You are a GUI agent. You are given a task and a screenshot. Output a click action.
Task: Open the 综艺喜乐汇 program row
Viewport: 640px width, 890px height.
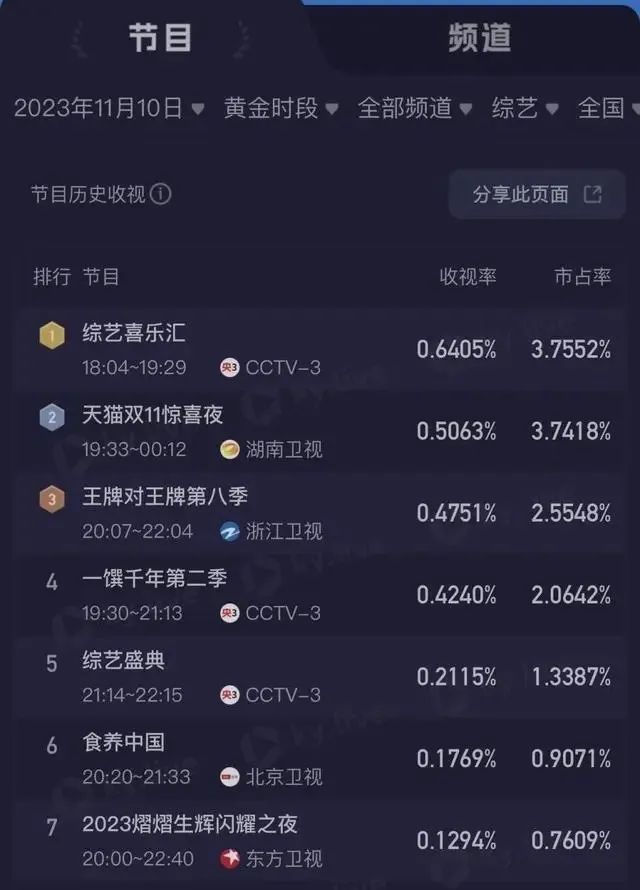[320, 349]
